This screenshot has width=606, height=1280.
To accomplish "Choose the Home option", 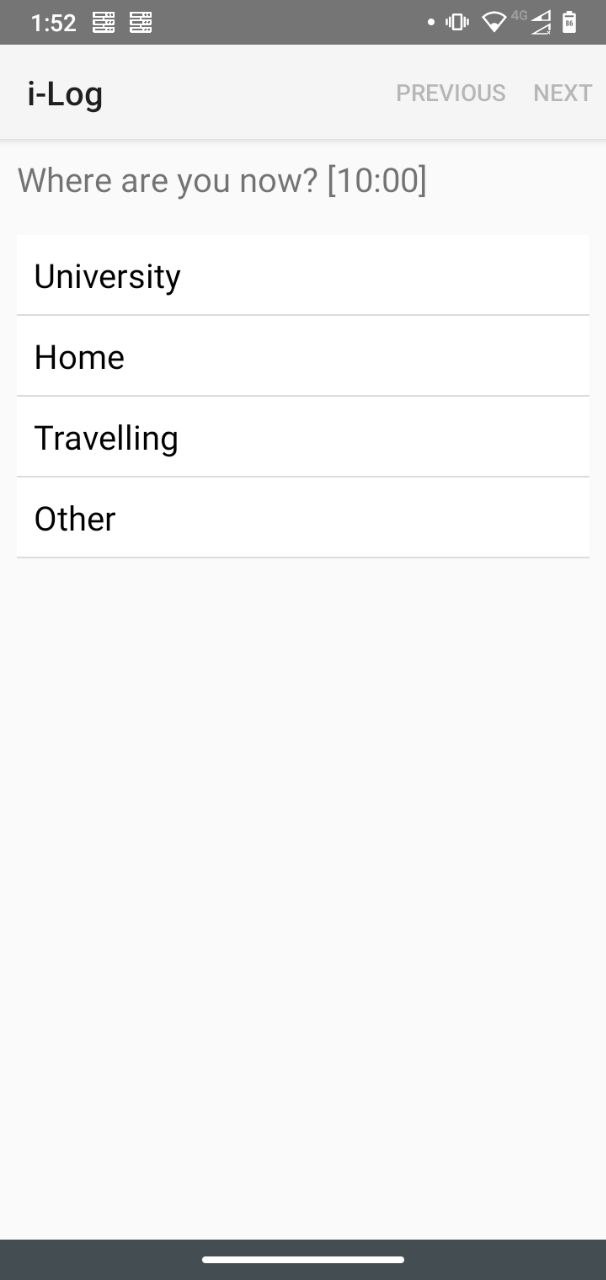I will click(x=302, y=357).
